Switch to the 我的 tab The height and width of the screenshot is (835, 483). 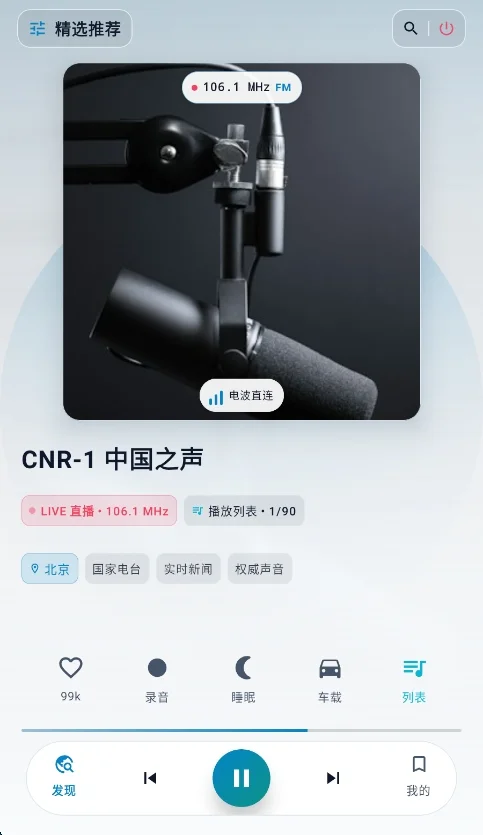(419, 777)
